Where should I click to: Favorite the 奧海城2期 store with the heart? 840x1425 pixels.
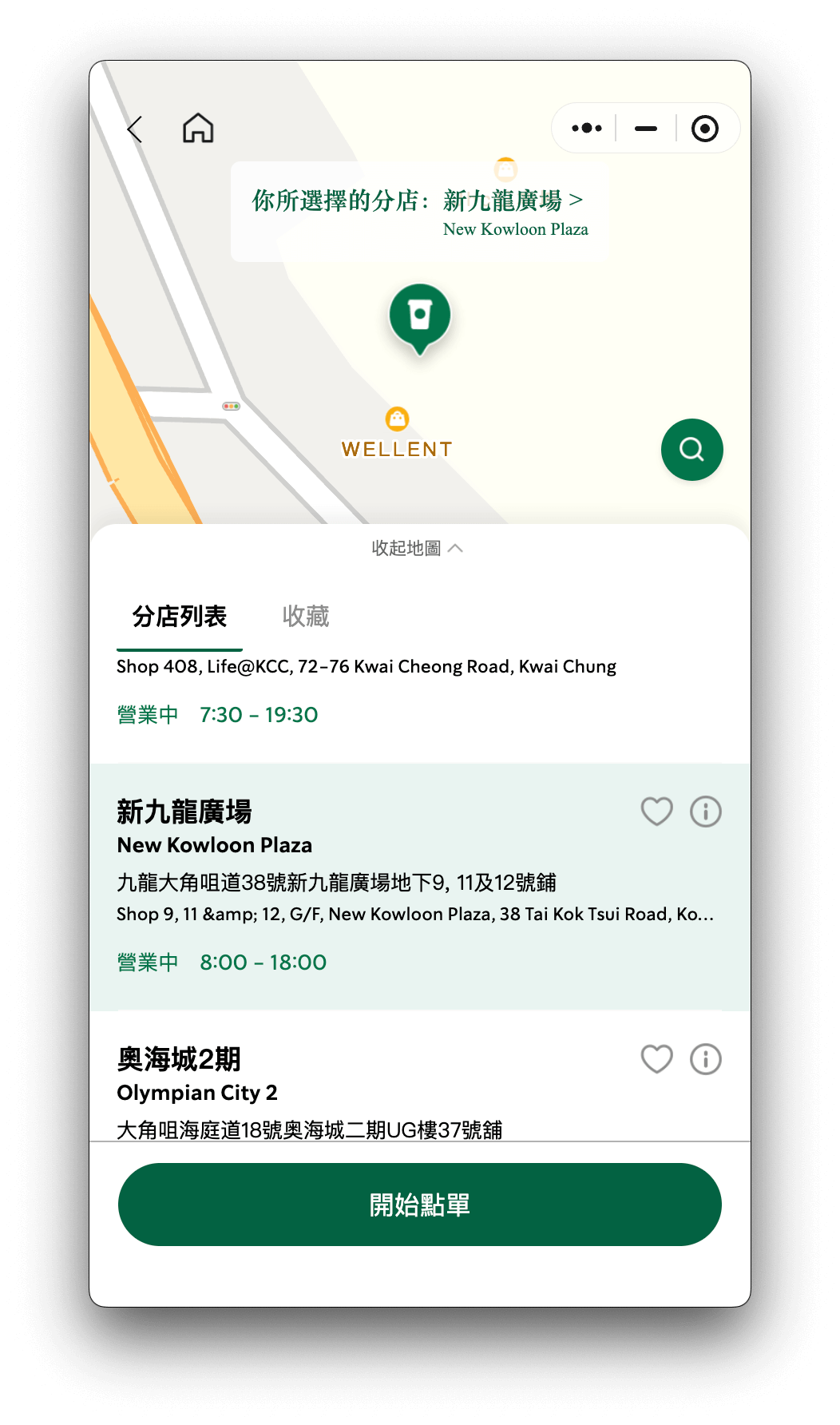[656, 1059]
